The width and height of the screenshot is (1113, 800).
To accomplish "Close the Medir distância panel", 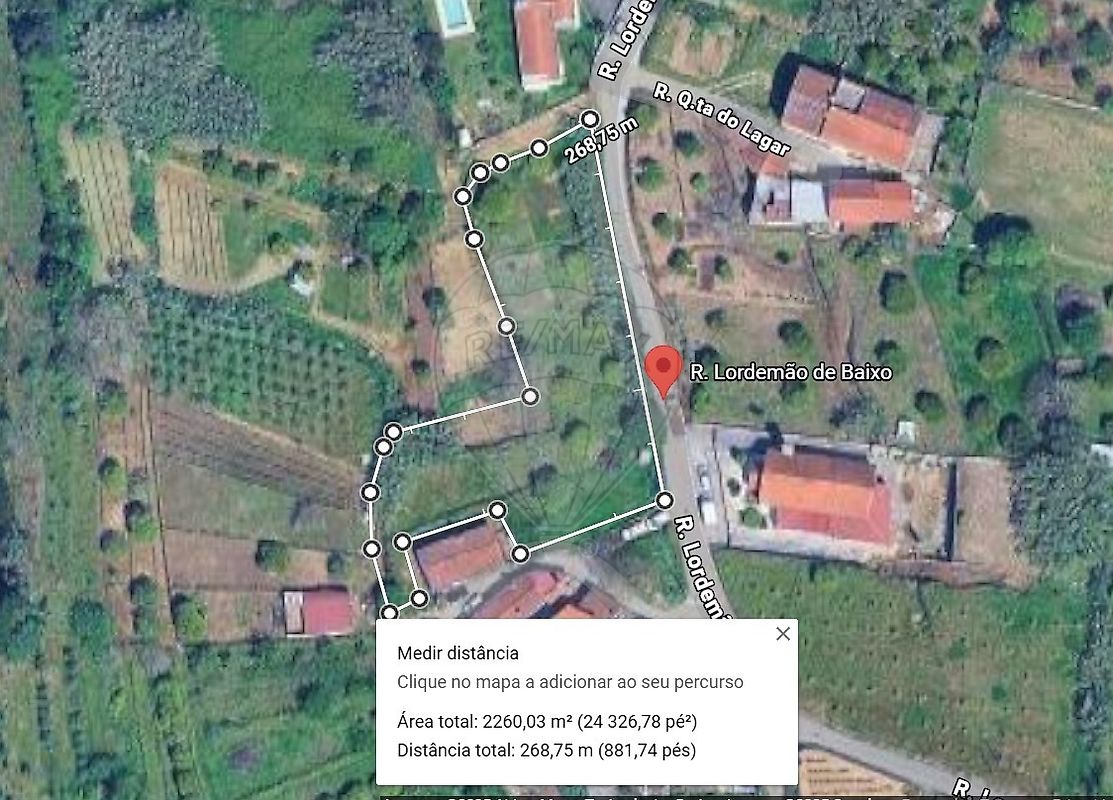I will tap(783, 634).
